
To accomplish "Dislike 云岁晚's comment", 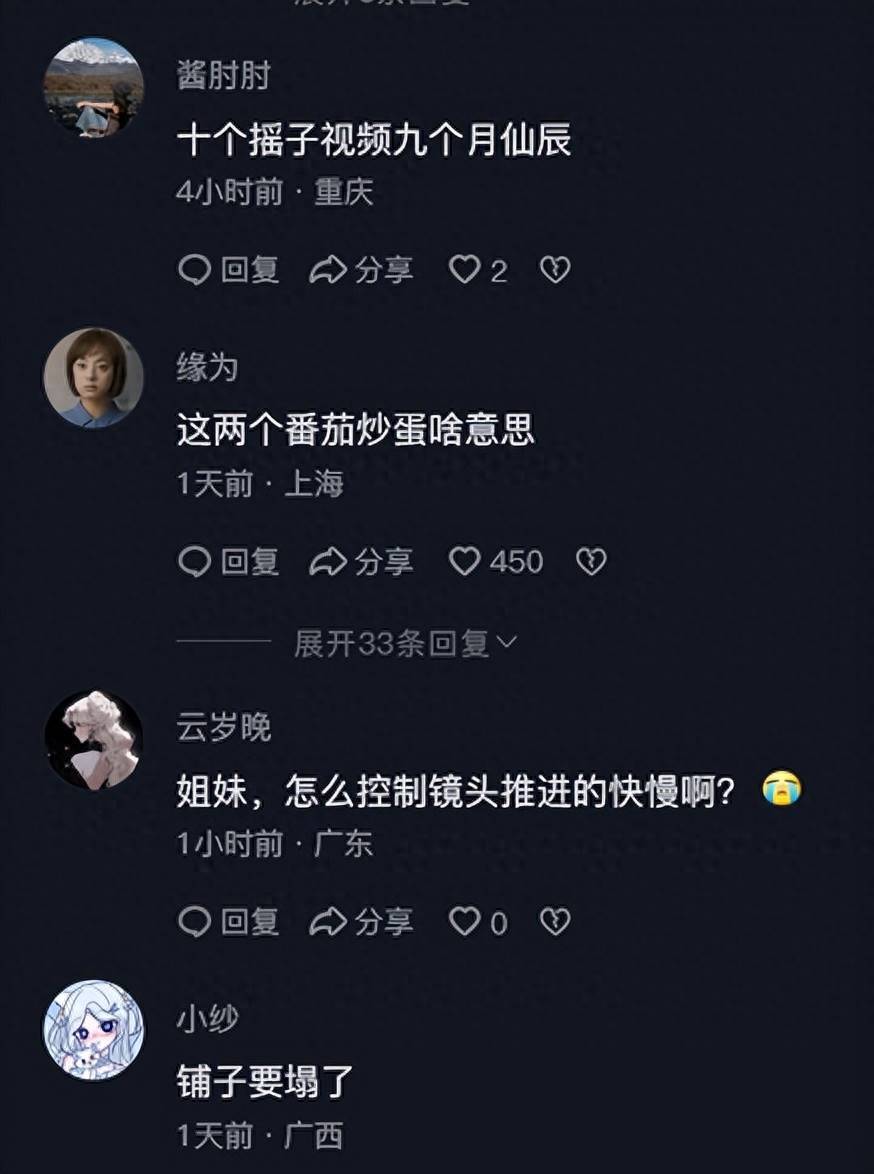I will (x=555, y=922).
